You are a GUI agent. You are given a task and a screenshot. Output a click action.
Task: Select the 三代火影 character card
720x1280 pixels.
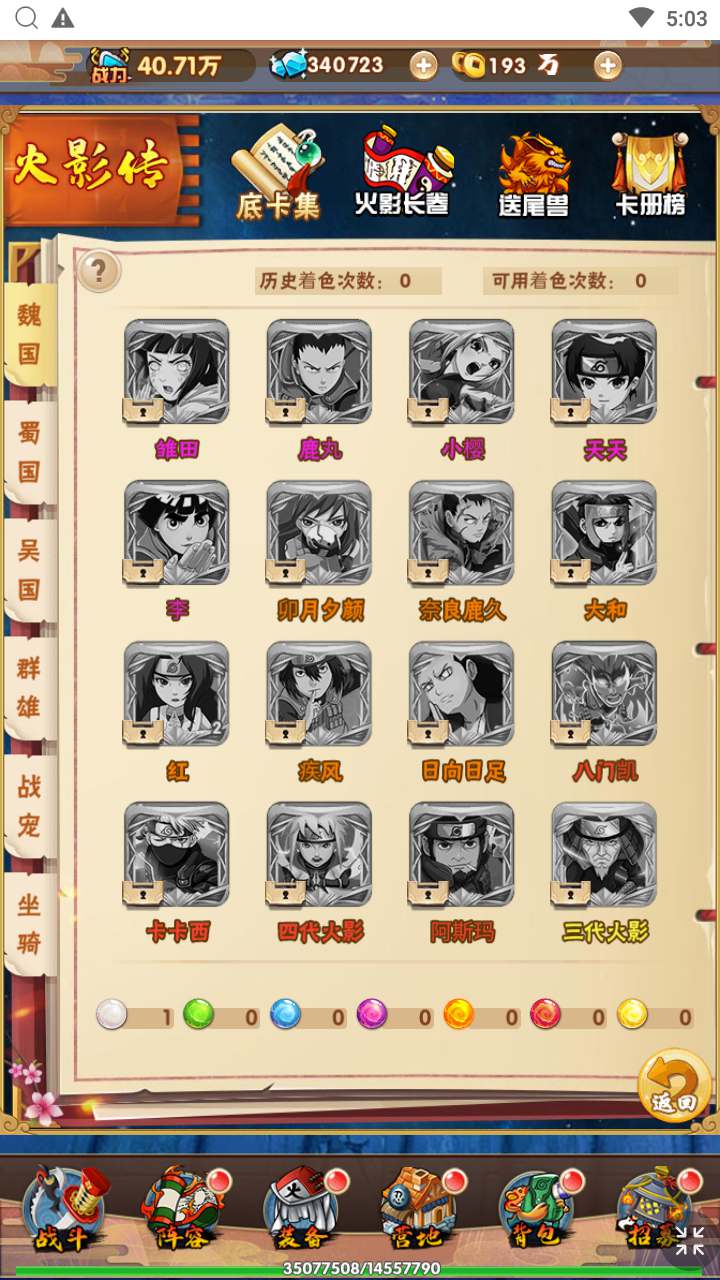click(x=604, y=854)
